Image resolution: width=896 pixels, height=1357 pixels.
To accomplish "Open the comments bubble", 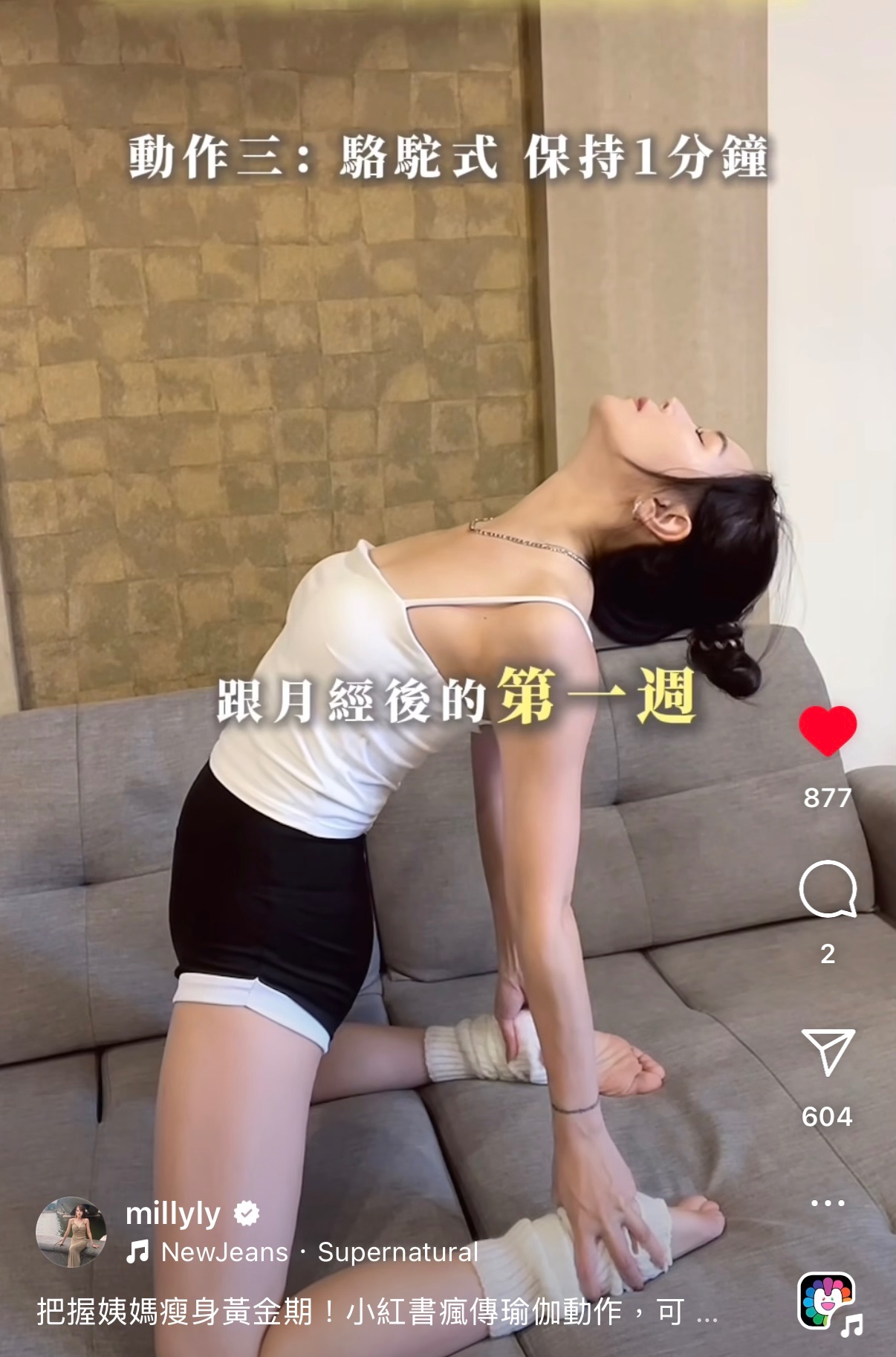I will click(x=827, y=890).
